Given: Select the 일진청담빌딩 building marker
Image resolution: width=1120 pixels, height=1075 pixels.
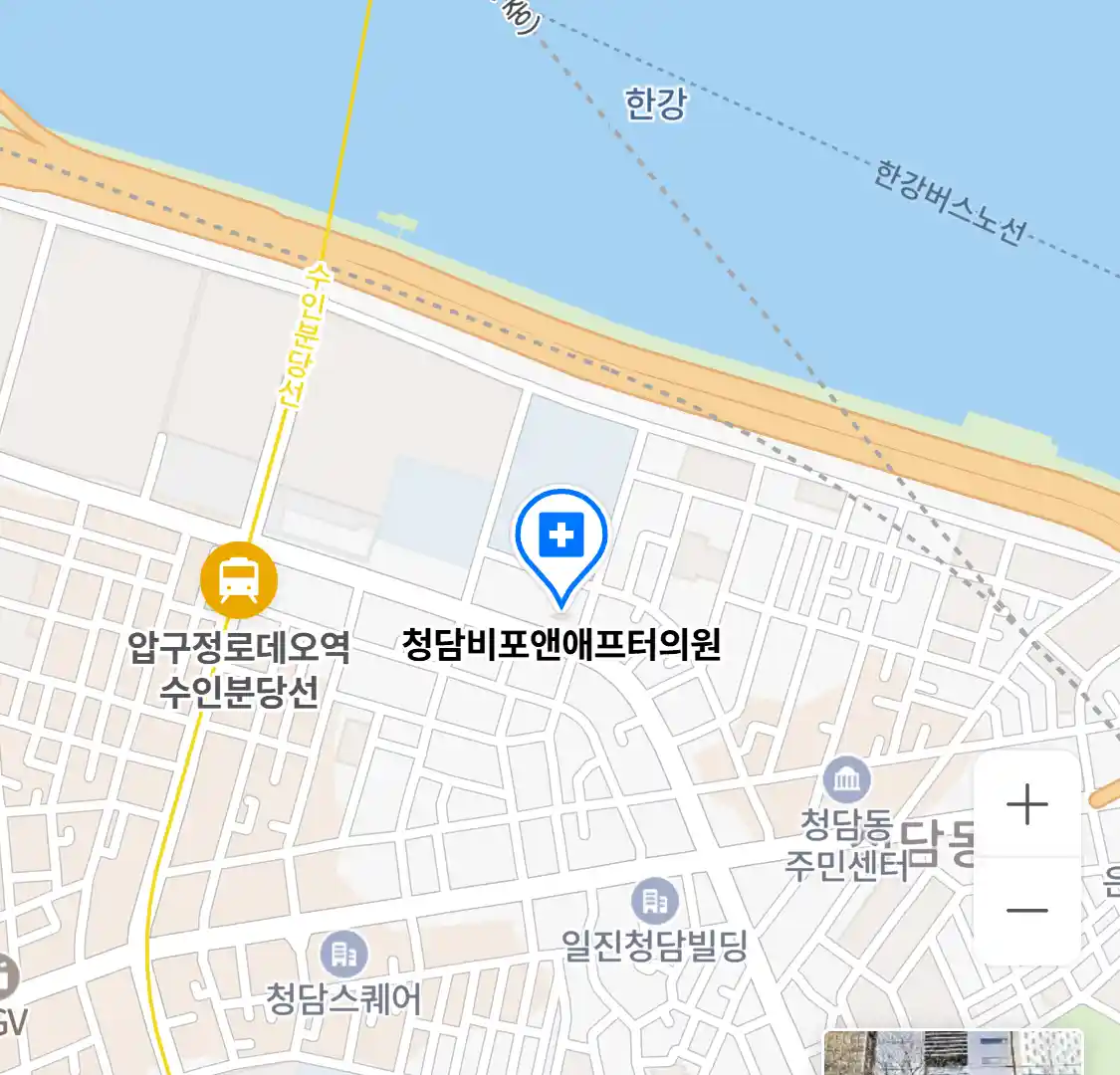Looking at the screenshot, I should tap(654, 903).
